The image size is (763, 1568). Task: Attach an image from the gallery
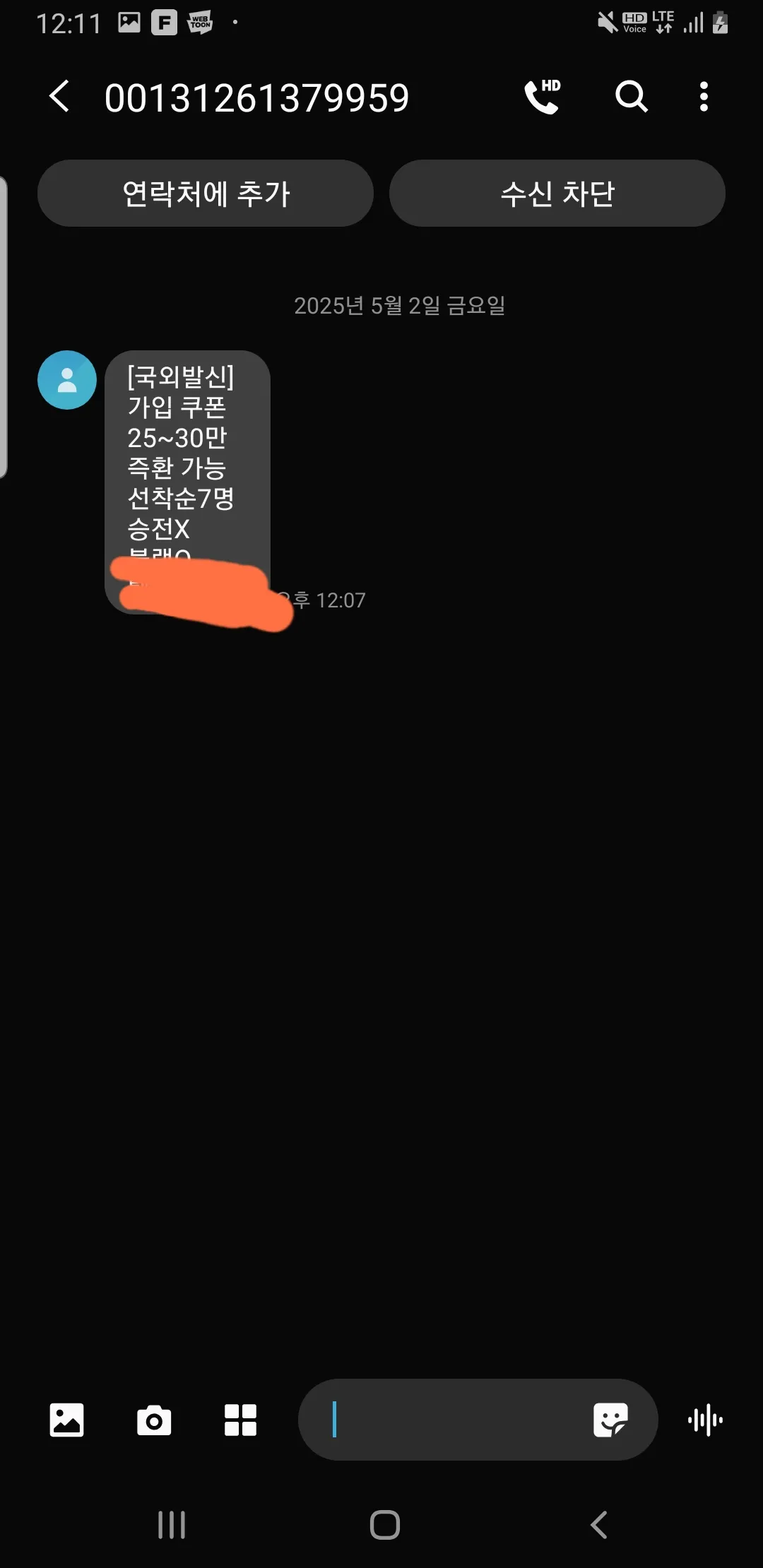pyautogui.click(x=66, y=1420)
